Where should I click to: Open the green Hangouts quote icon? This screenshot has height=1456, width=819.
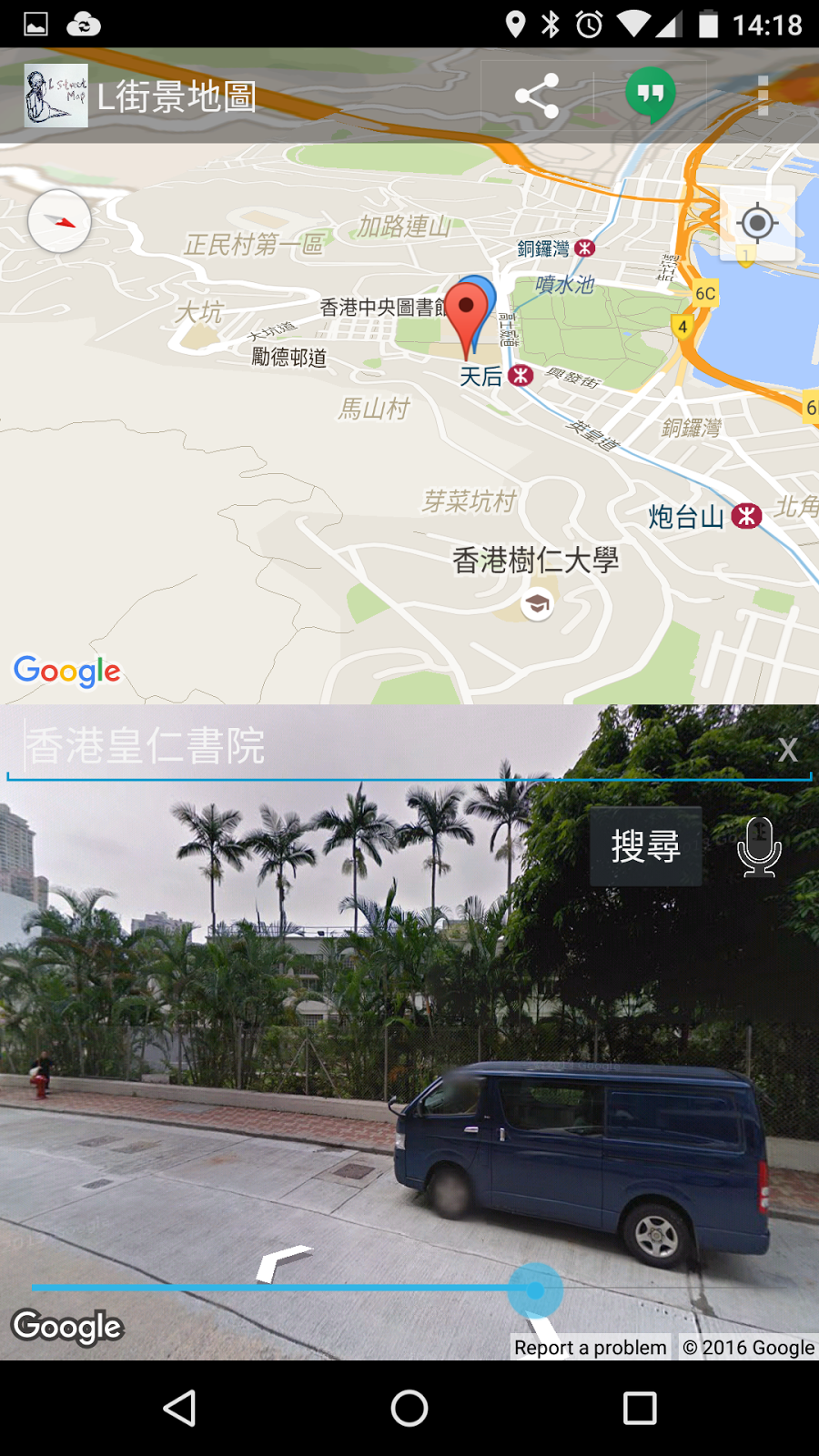point(650,95)
